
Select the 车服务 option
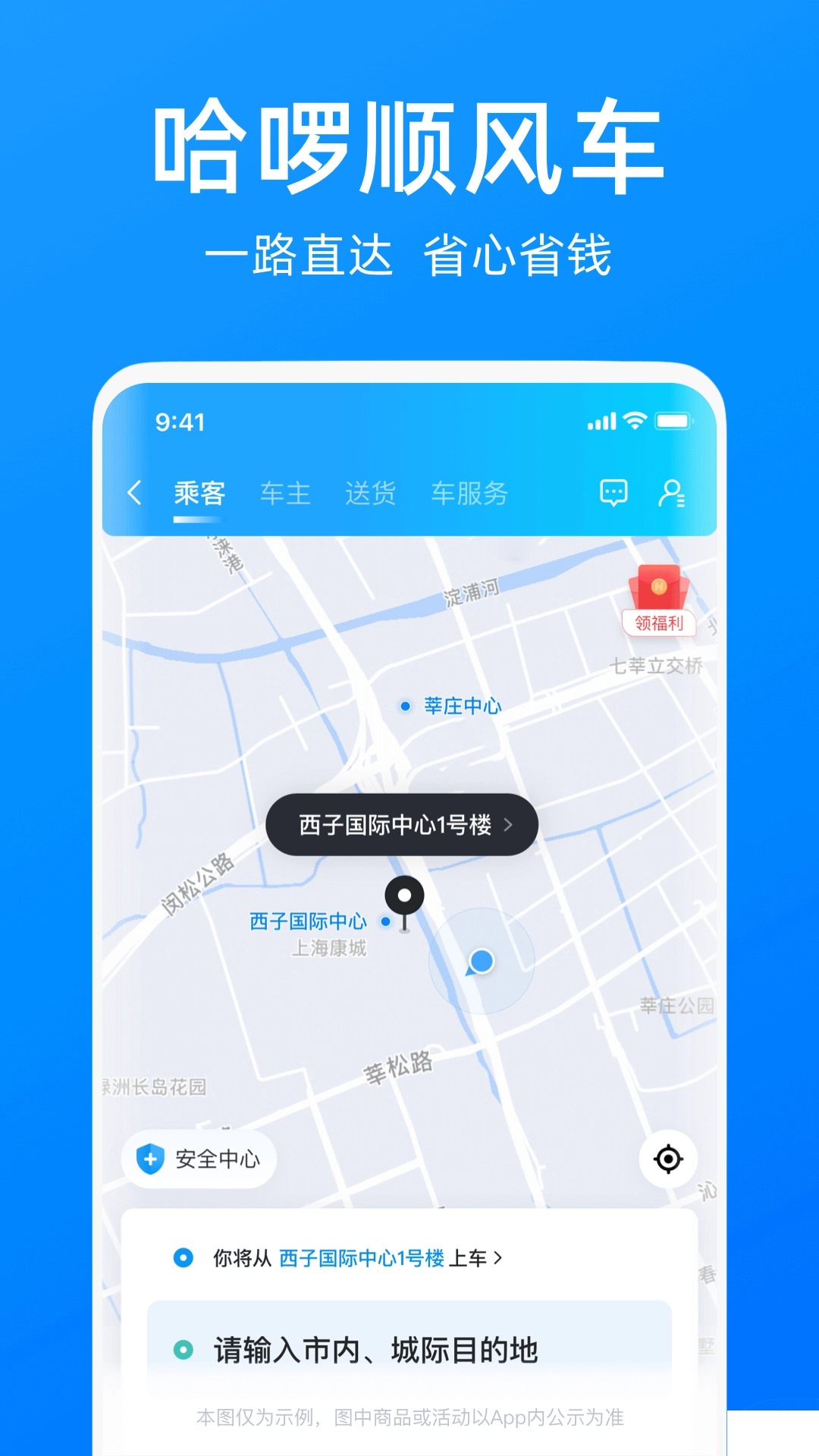point(471,492)
